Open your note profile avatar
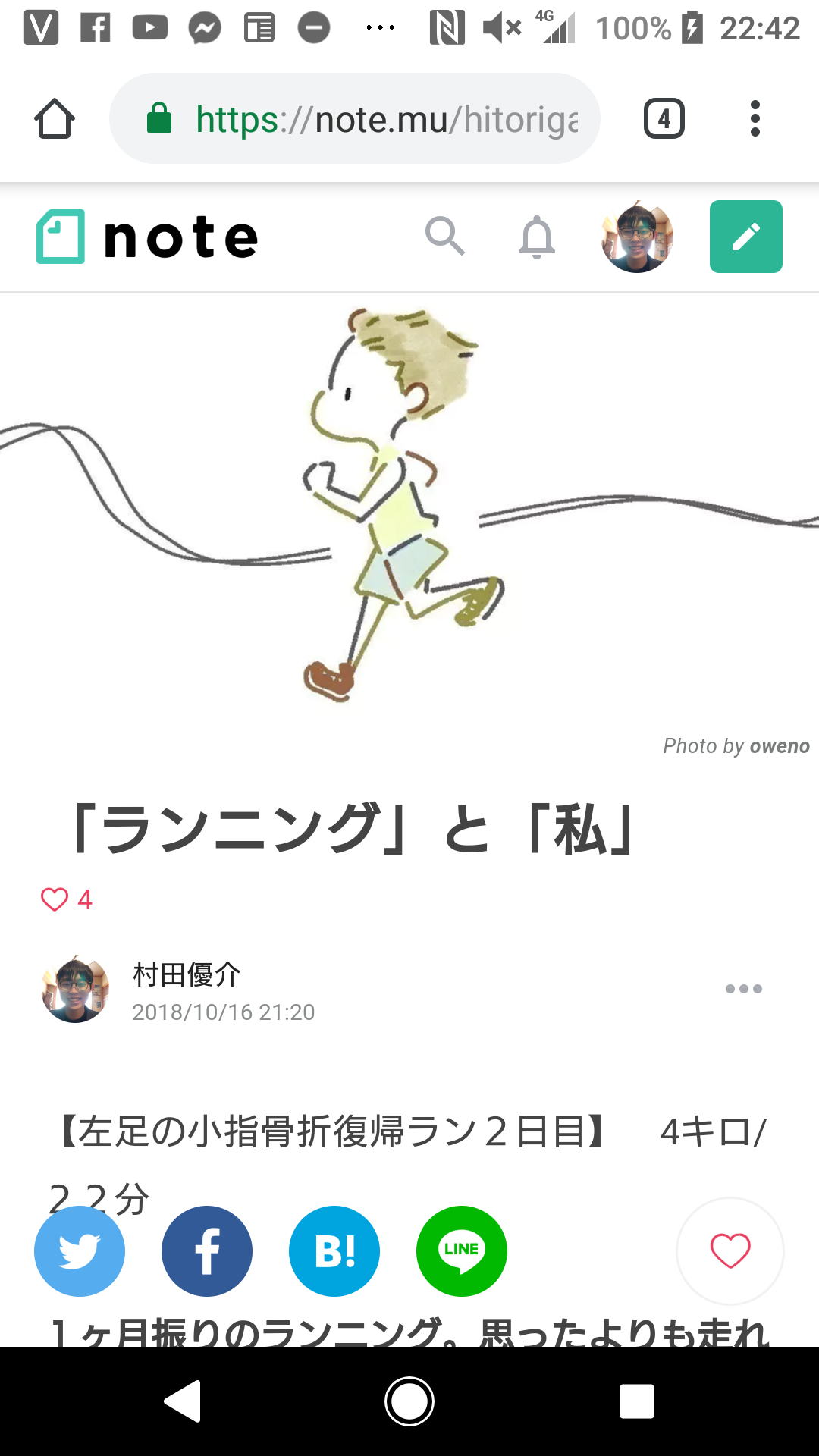The width and height of the screenshot is (819, 1456). (x=637, y=236)
